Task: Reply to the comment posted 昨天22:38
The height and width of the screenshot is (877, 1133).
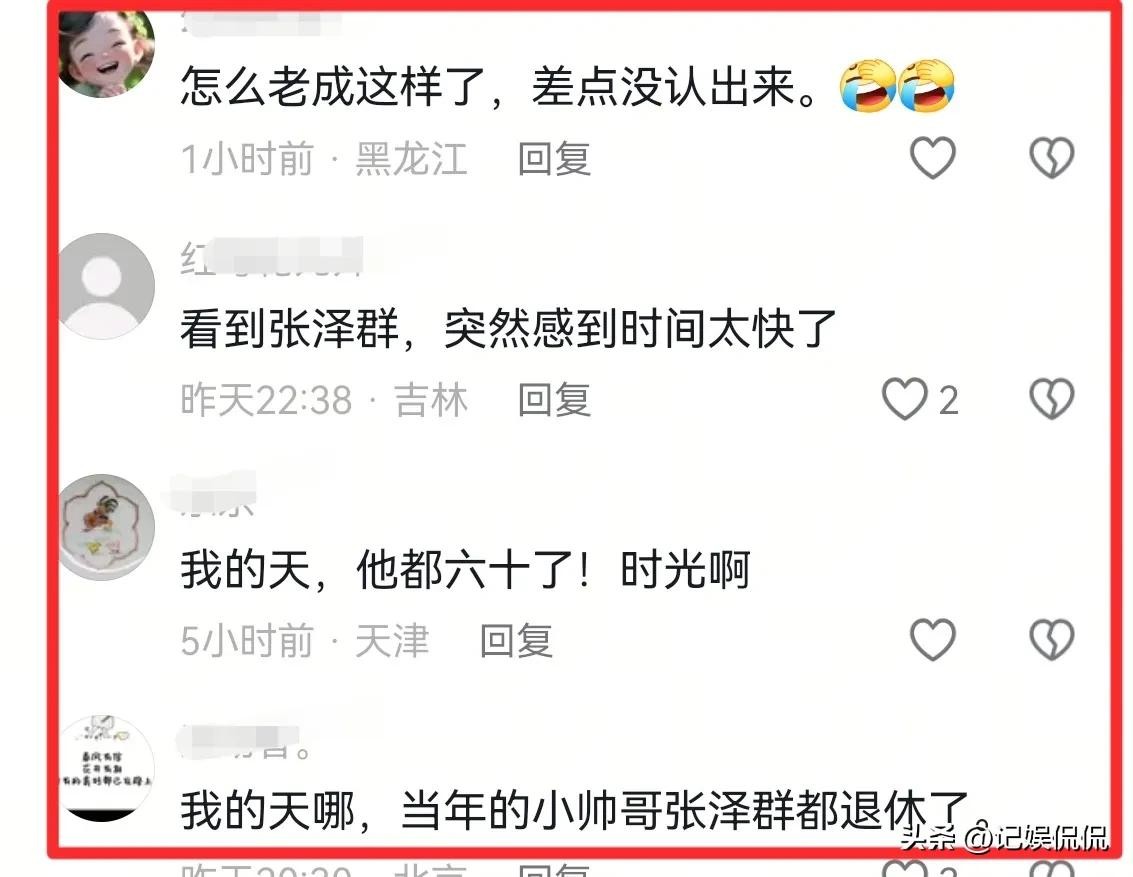Action: 554,400
